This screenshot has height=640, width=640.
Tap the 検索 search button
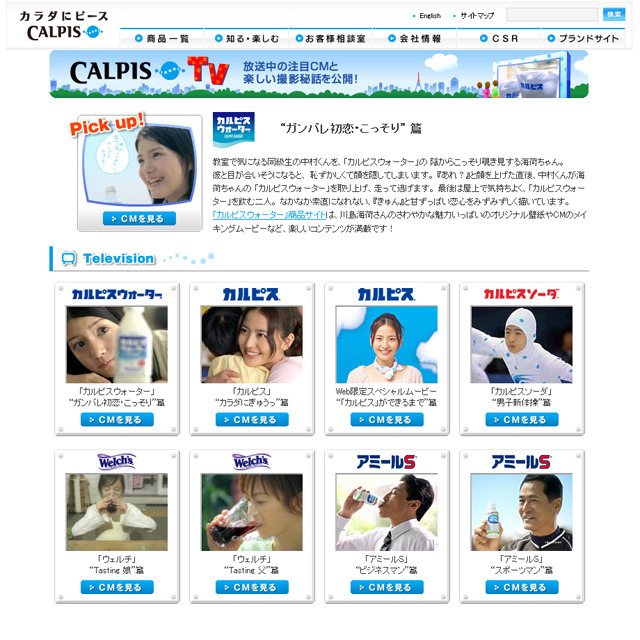coord(613,15)
